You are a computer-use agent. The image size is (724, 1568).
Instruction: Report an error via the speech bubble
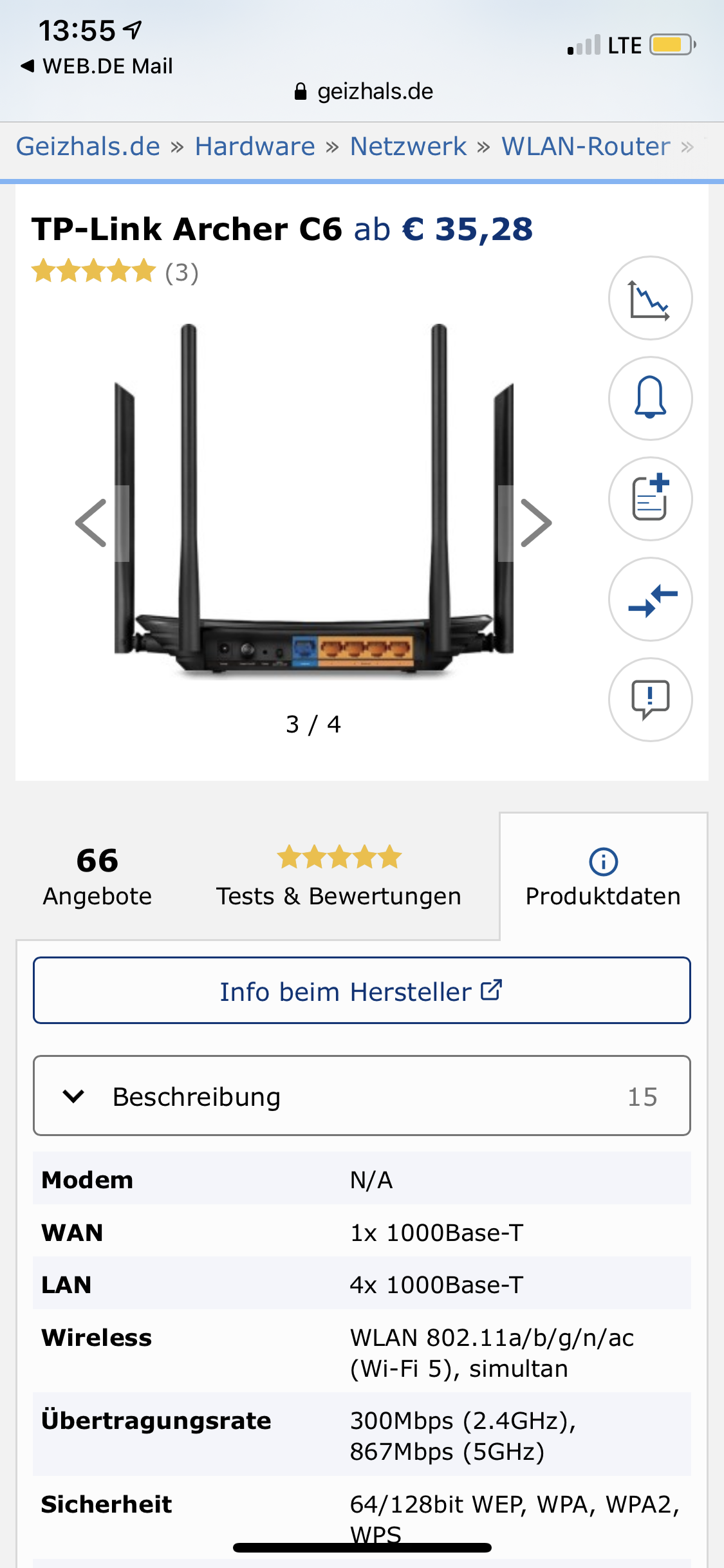[650, 700]
